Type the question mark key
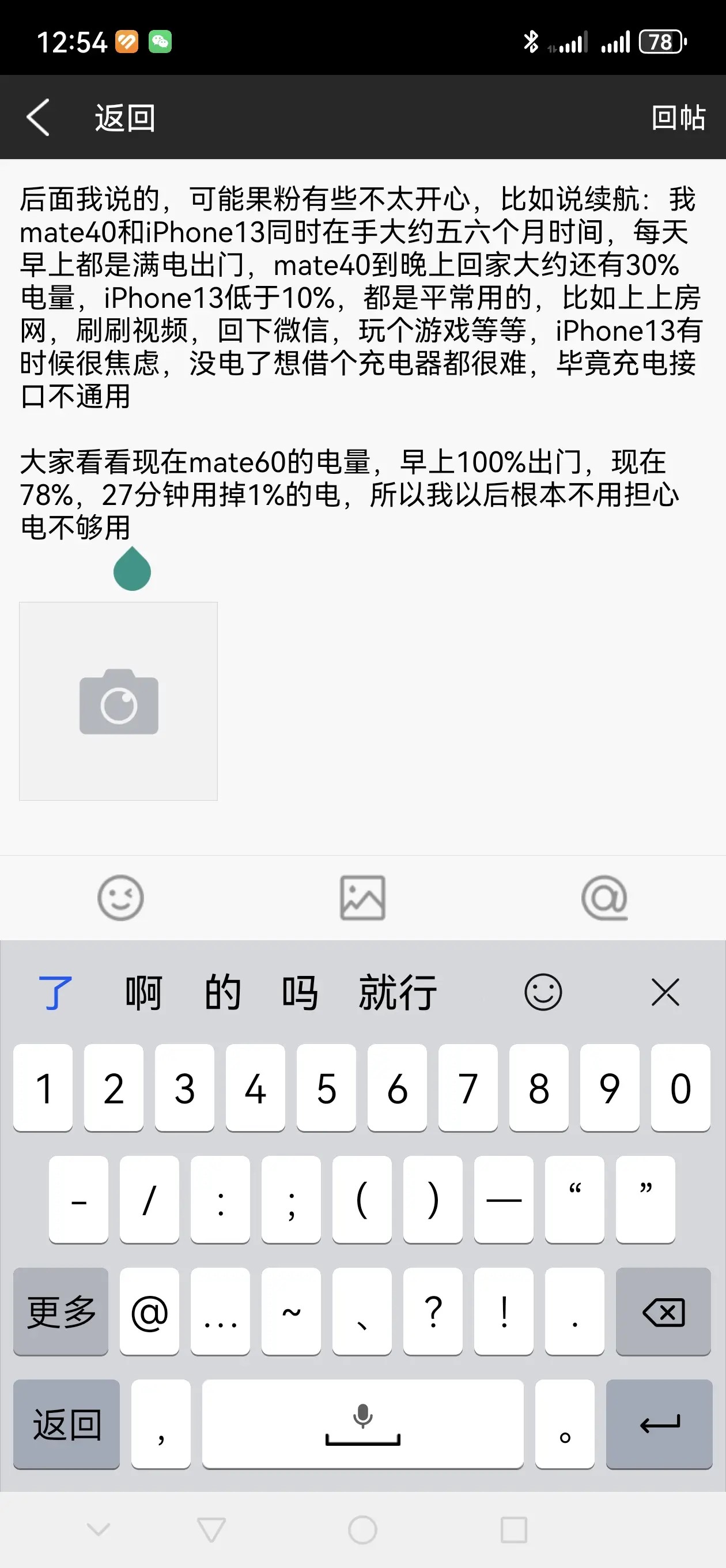 pyautogui.click(x=433, y=1311)
